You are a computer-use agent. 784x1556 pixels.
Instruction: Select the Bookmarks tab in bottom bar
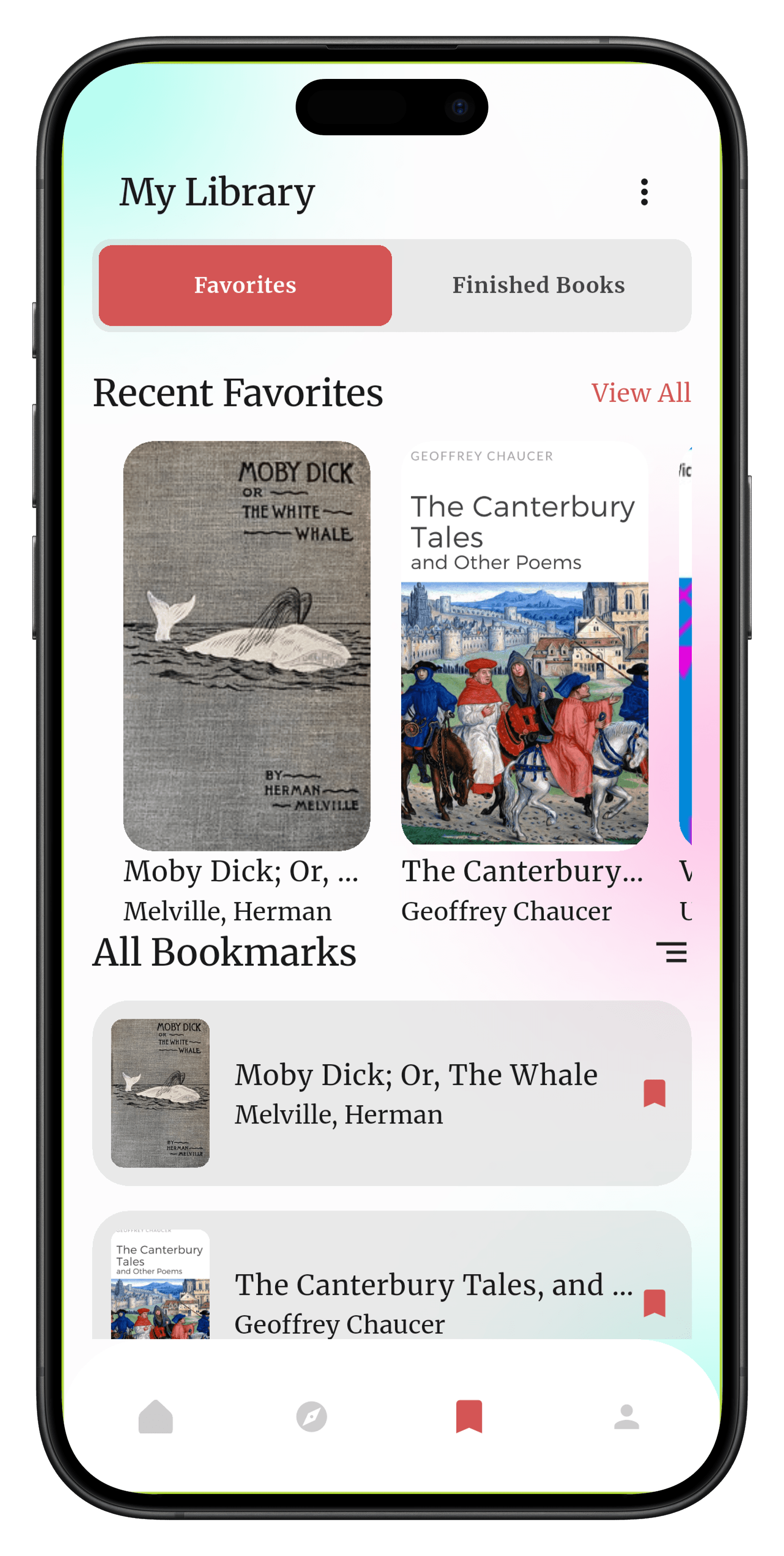click(469, 1417)
